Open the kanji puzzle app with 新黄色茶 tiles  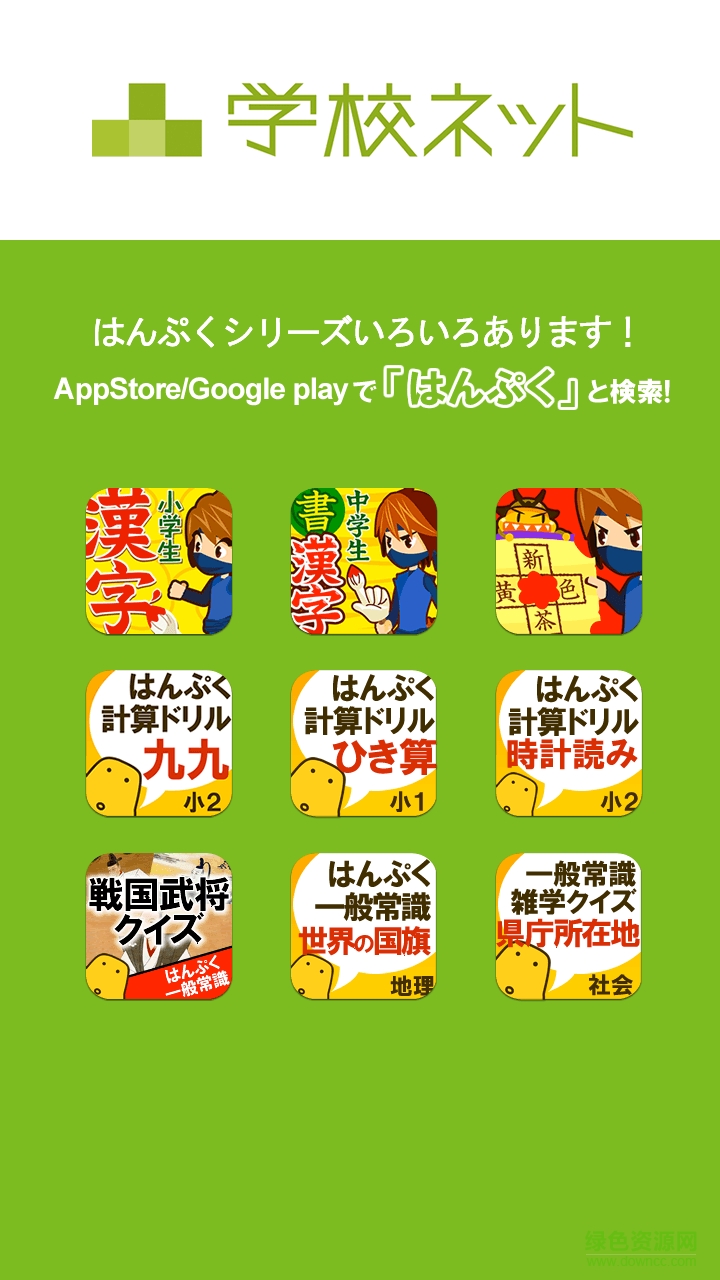(569, 561)
